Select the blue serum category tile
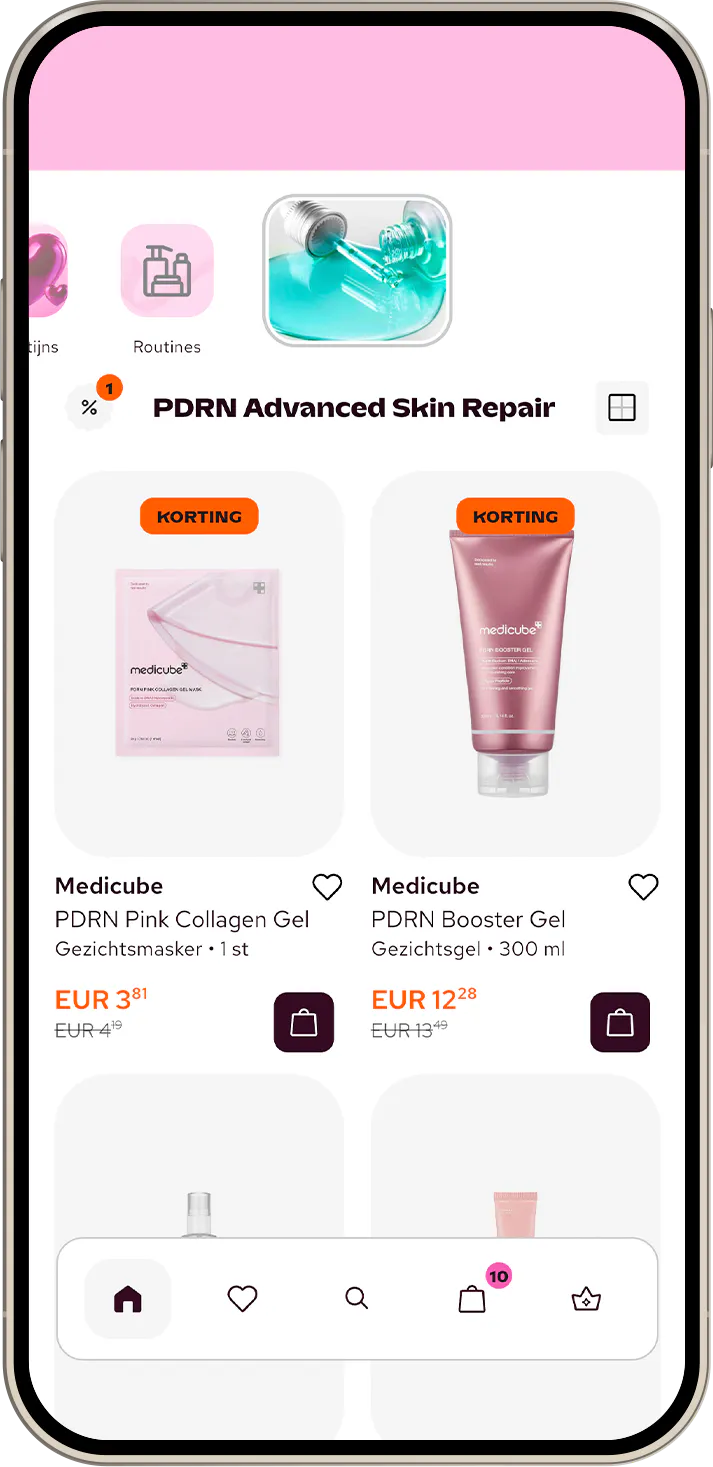 (x=357, y=271)
